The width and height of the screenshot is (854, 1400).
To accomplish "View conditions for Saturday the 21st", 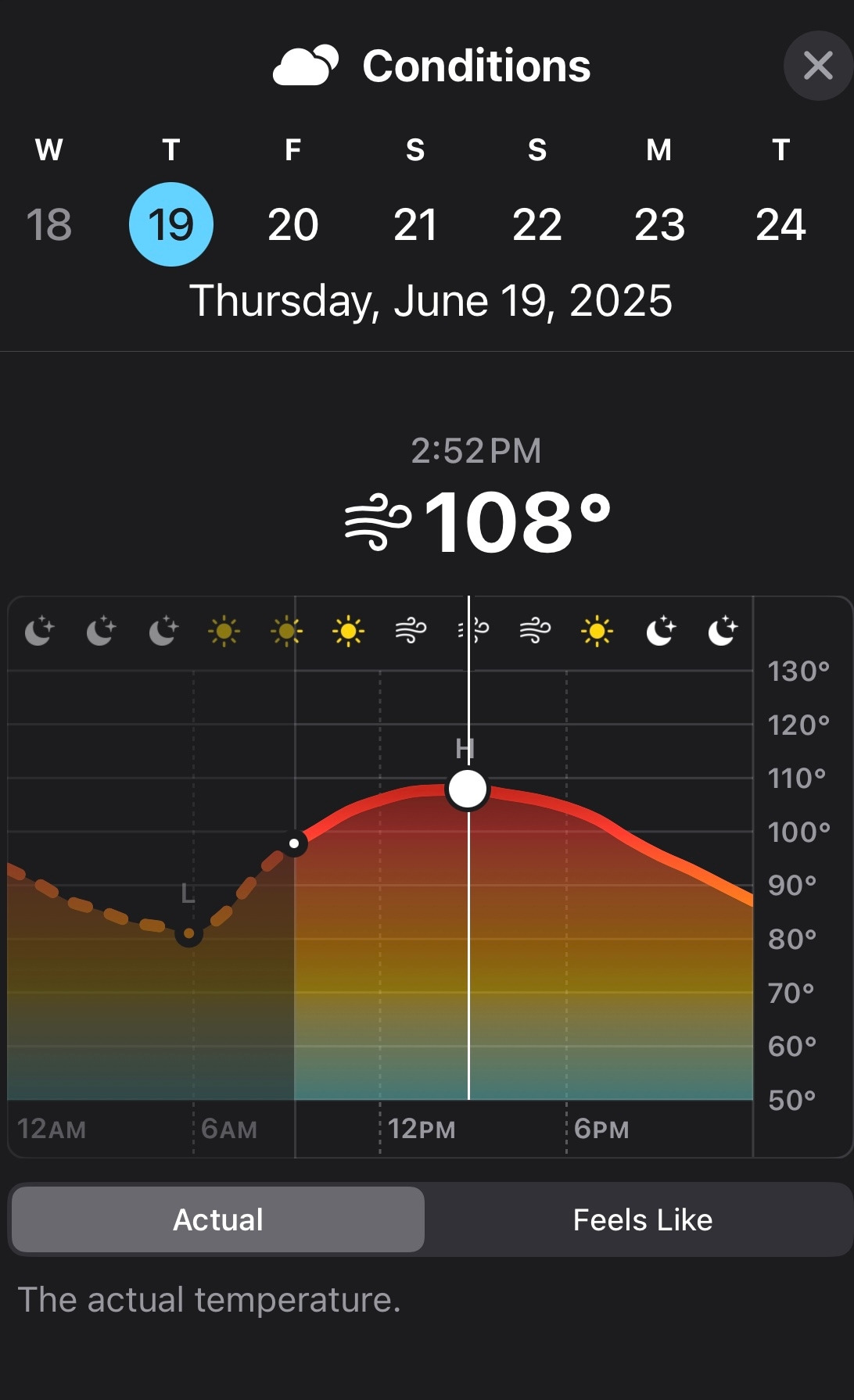I will pyautogui.click(x=415, y=224).
